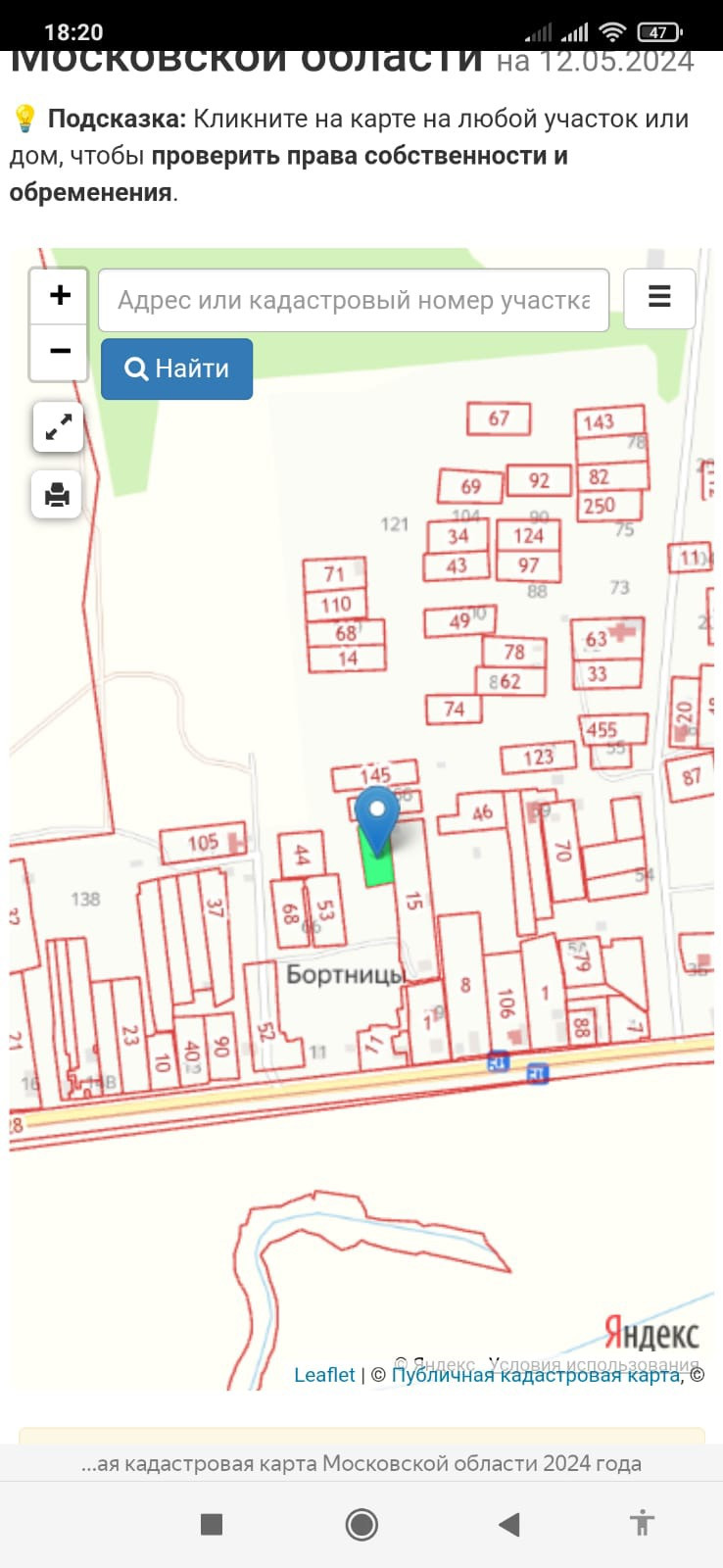The image size is (723, 1568).
Task: Open the map layers hamburger menu
Action: (659, 297)
